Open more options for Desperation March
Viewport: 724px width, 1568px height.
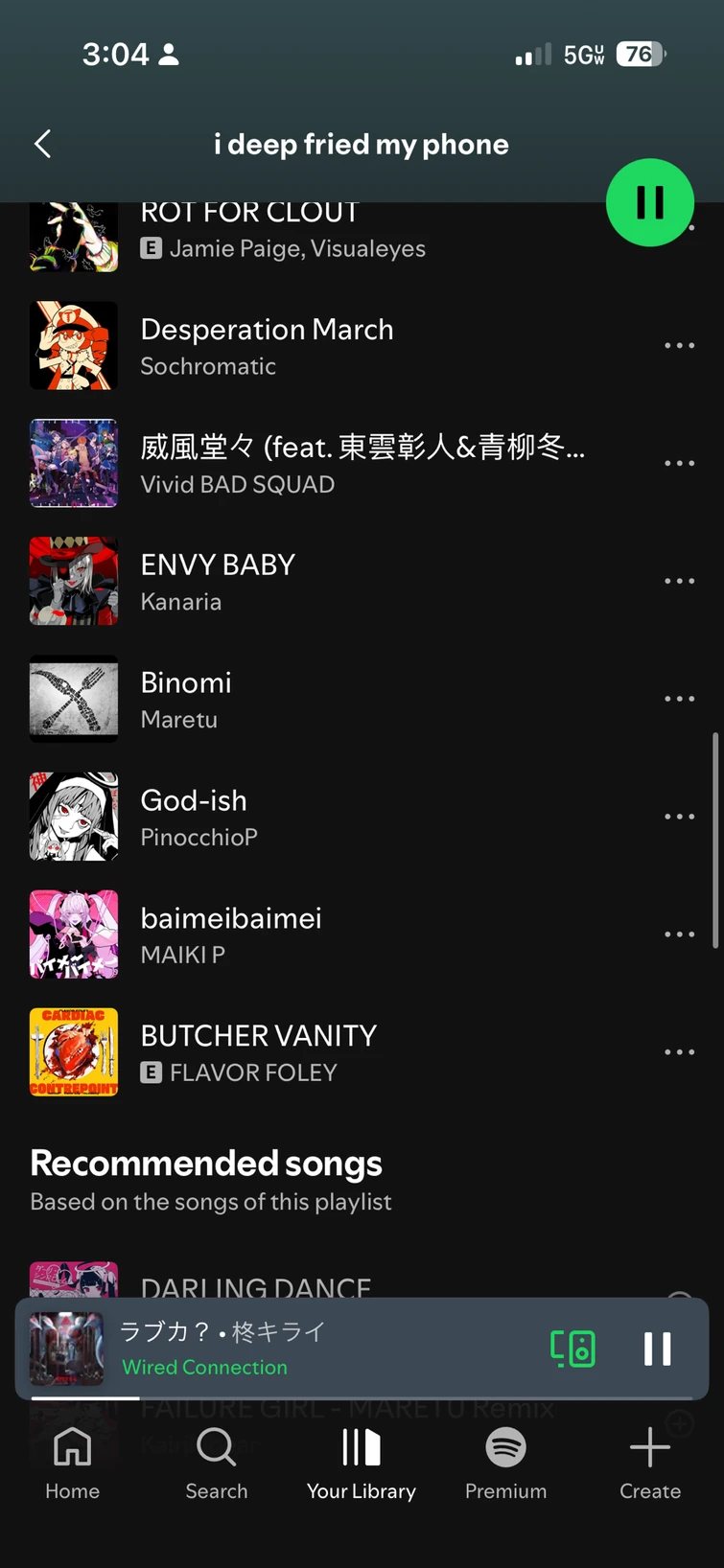[x=679, y=346]
